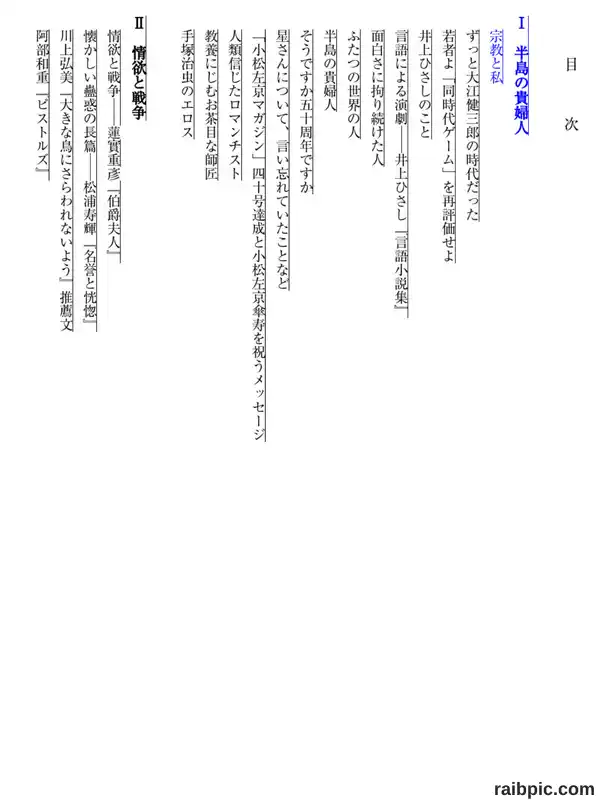Open 情欲と戦争 蓮實重彦「伯爵夫人」 chapter
The height and width of the screenshot is (800, 600).
[114, 146]
